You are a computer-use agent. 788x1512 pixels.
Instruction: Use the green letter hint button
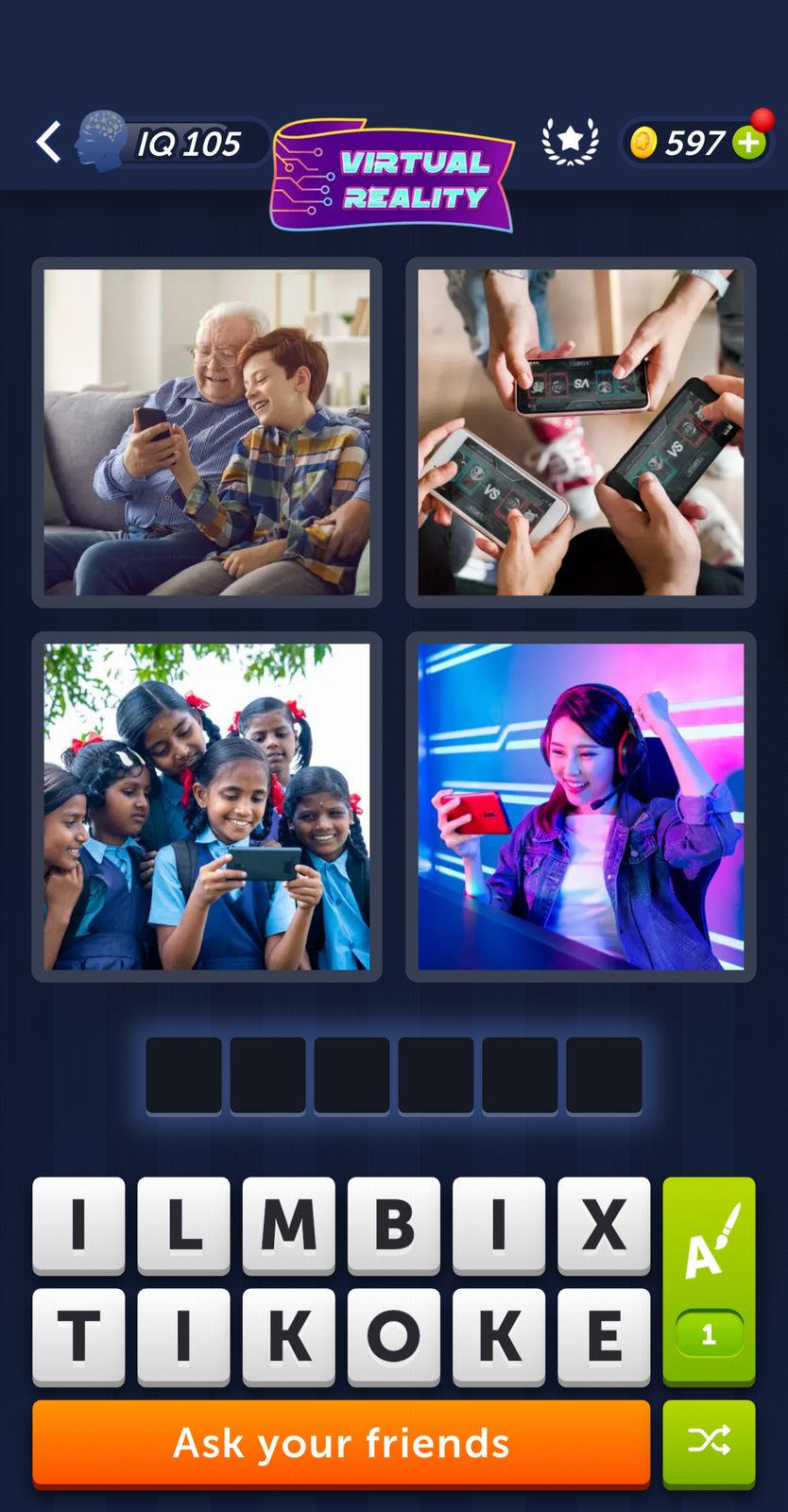coord(709,1280)
